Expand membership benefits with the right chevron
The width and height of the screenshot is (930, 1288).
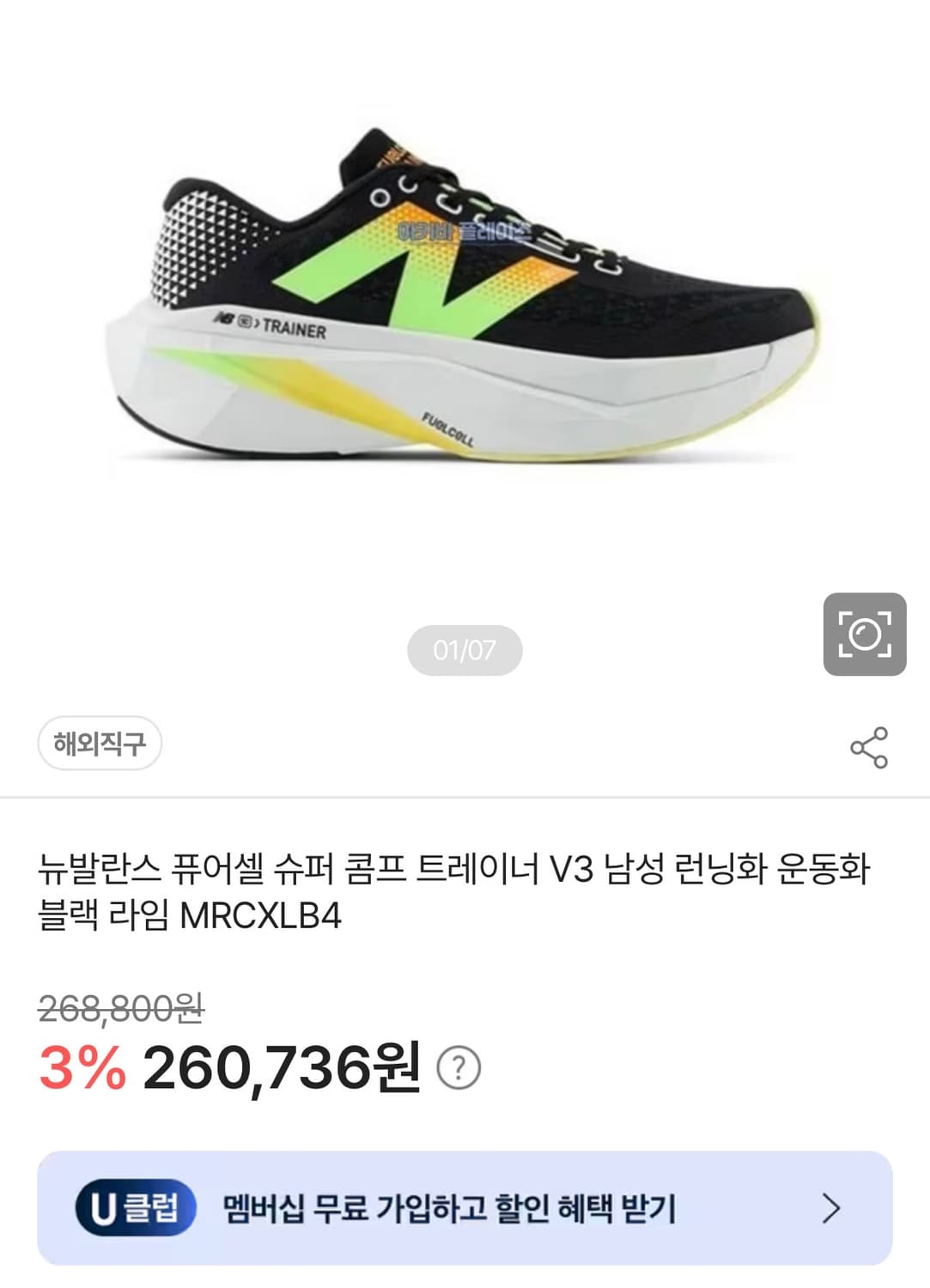(829, 1207)
